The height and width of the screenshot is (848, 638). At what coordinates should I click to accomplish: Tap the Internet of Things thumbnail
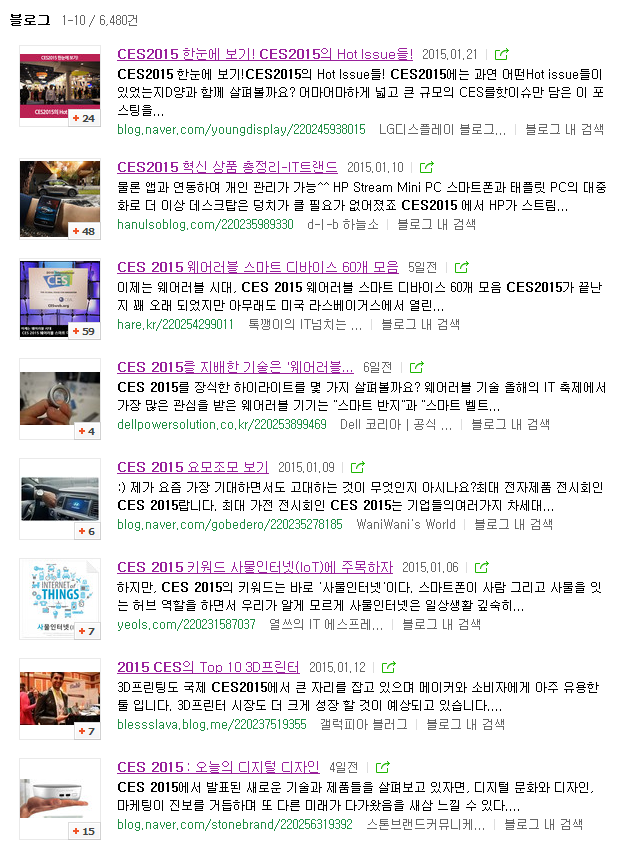pos(60,599)
